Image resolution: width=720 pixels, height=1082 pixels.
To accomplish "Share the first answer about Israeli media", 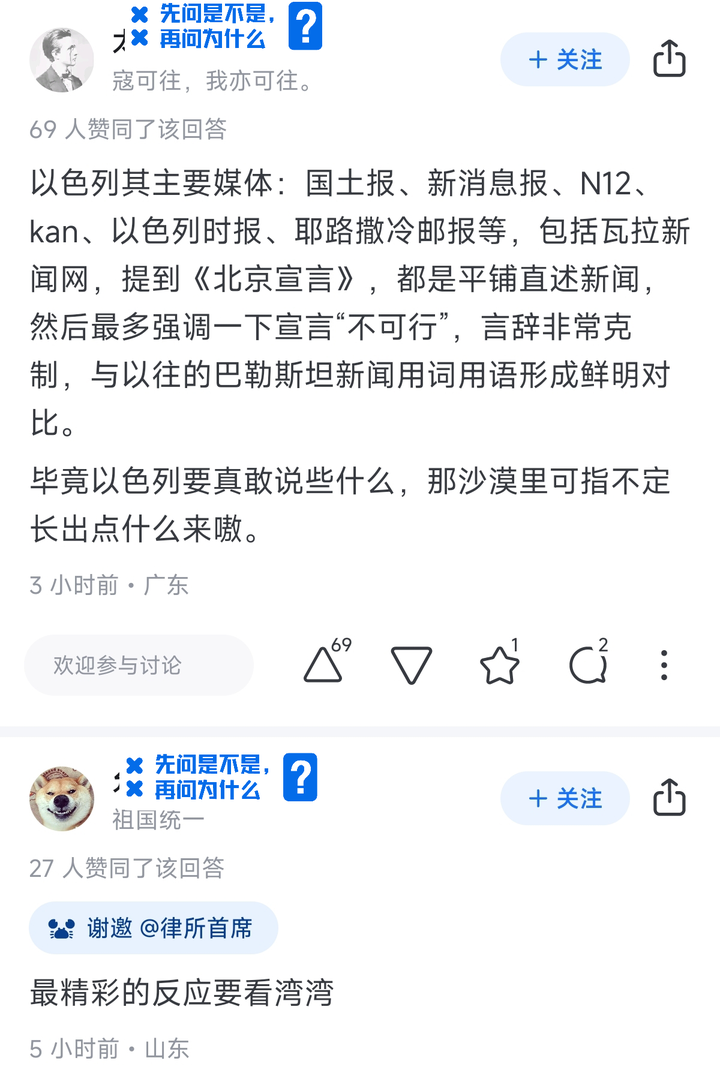I will [x=669, y=59].
